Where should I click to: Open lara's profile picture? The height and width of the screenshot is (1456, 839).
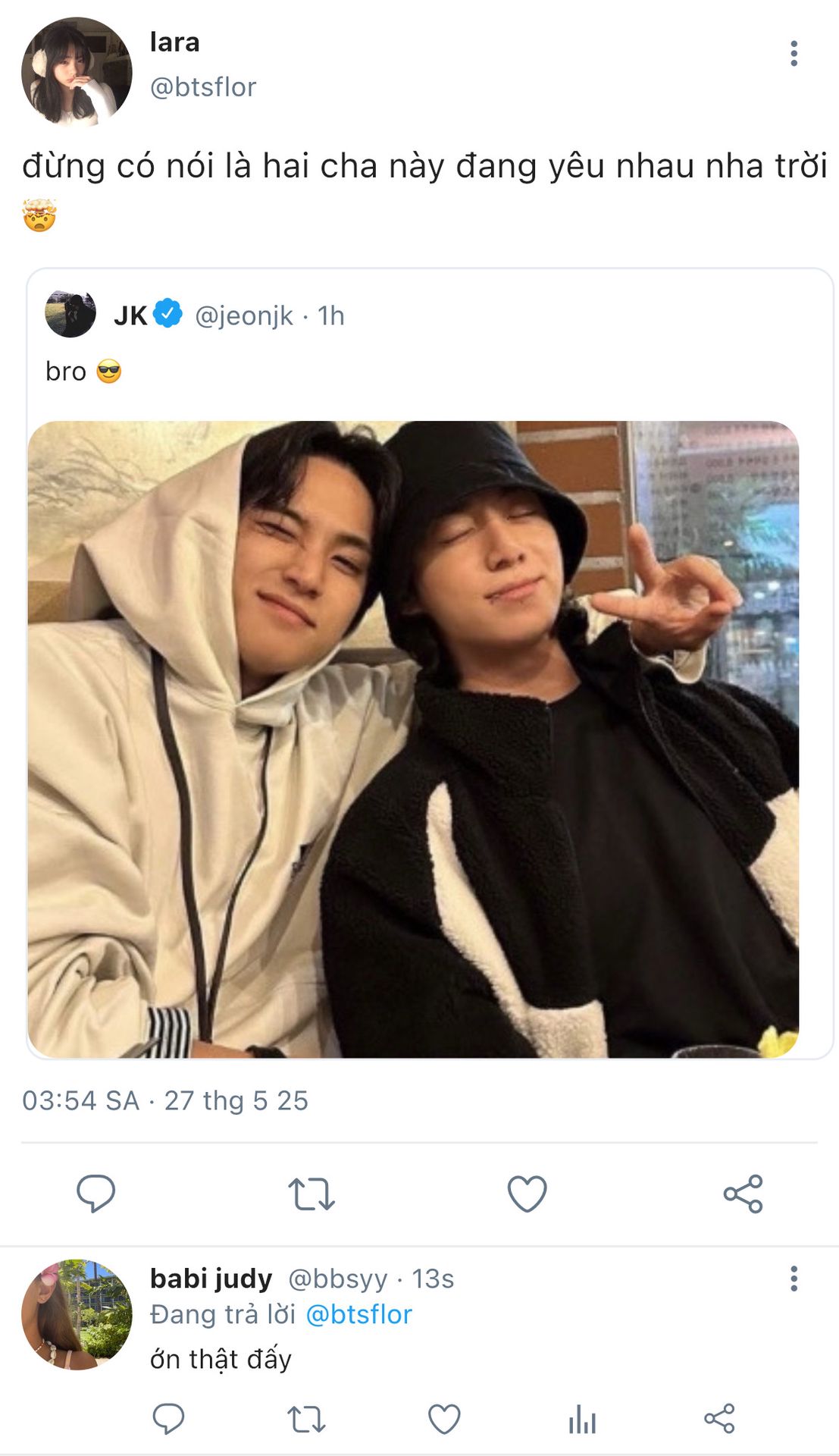(x=77, y=71)
